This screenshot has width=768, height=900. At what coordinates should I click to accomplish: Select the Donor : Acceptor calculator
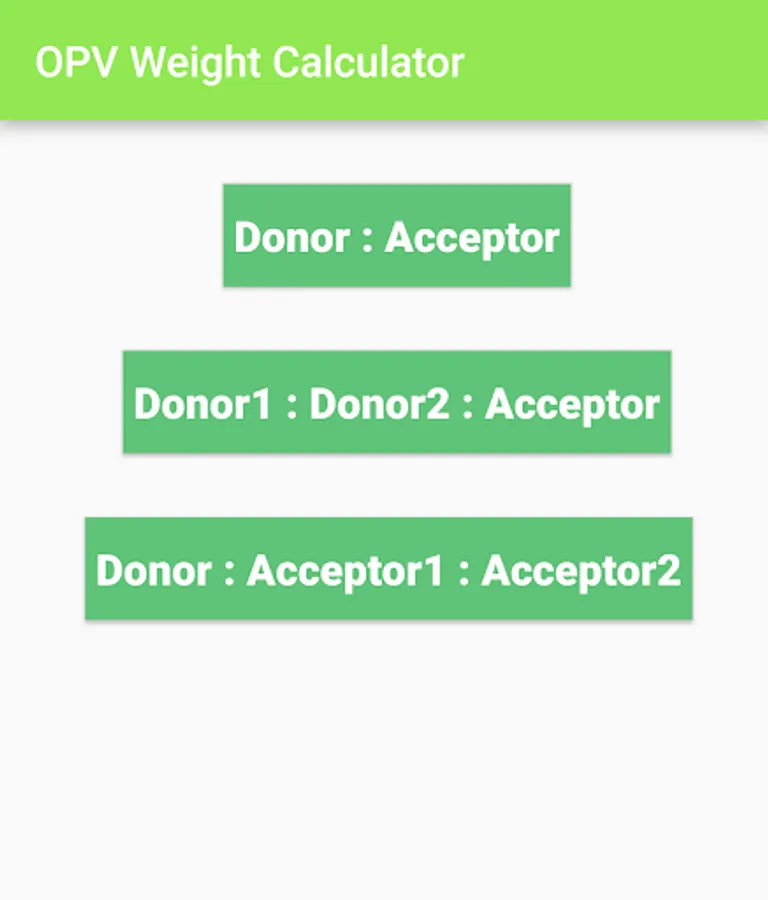(396, 236)
